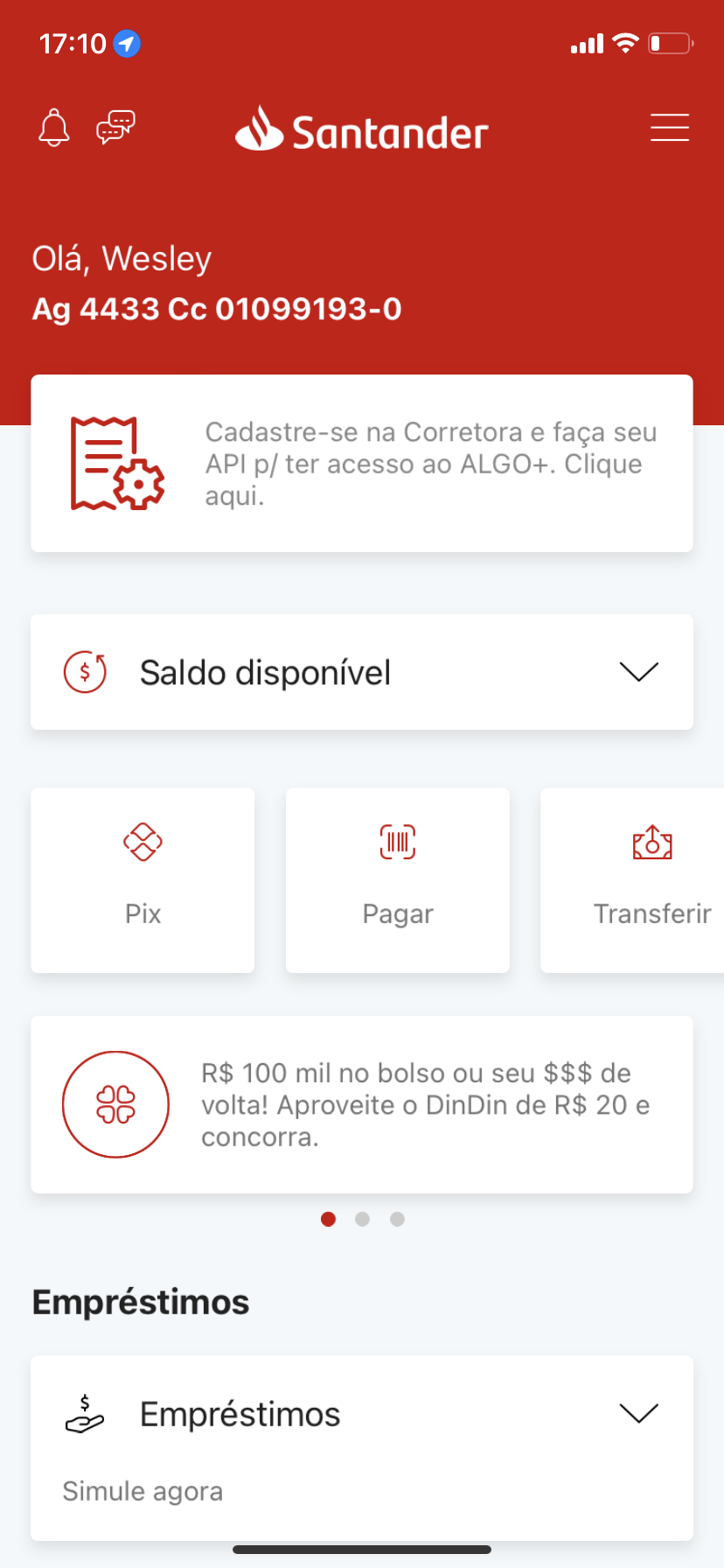Go to the second promo page dot
The height and width of the screenshot is (1568, 724).
tap(363, 1219)
